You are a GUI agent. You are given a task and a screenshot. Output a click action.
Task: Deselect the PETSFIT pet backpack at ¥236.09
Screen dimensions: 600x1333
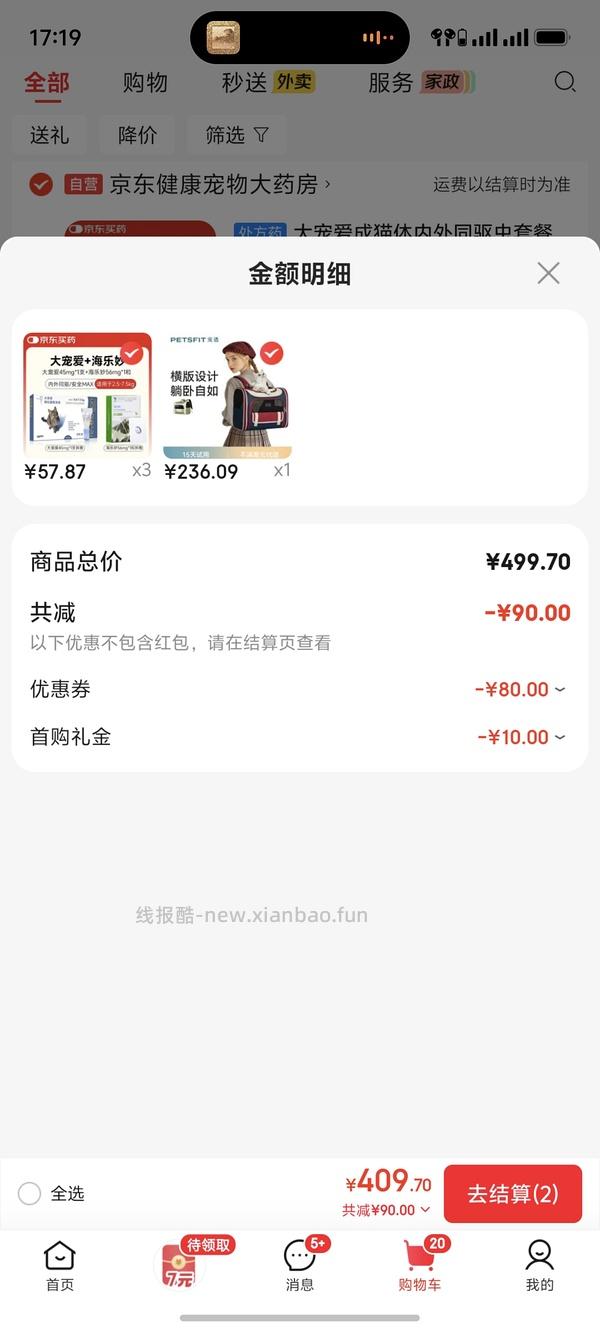271,353
